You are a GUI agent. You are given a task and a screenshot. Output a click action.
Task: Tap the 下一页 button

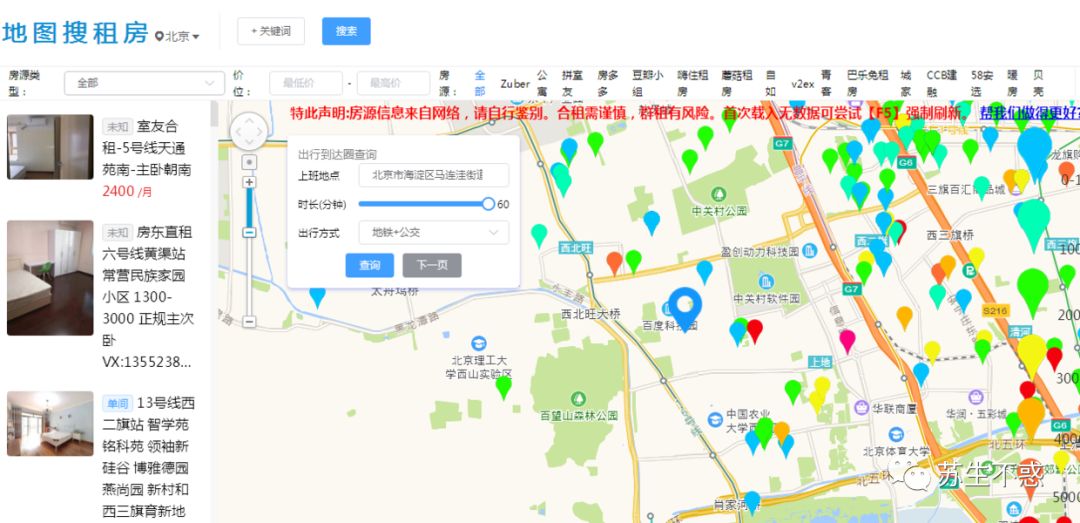pyautogui.click(x=431, y=265)
